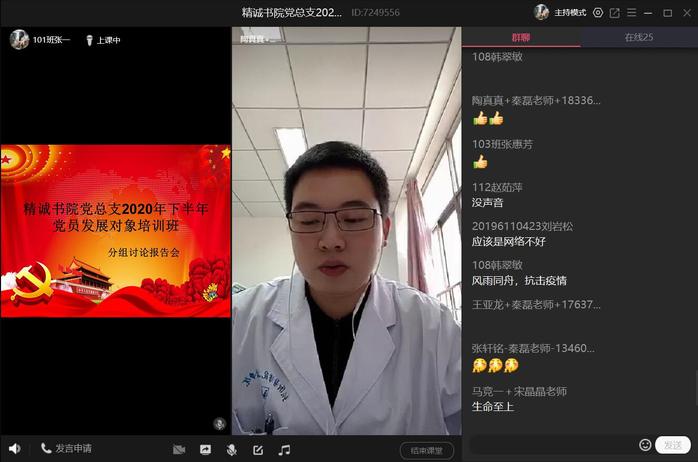The width and height of the screenshot is (698, 462).
Task: Open the emoji picker in chat
Action: click(645, 444)
